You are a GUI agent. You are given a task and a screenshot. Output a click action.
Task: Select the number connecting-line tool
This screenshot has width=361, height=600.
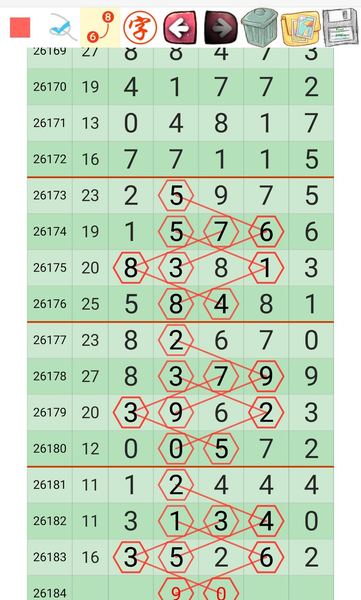100,28
